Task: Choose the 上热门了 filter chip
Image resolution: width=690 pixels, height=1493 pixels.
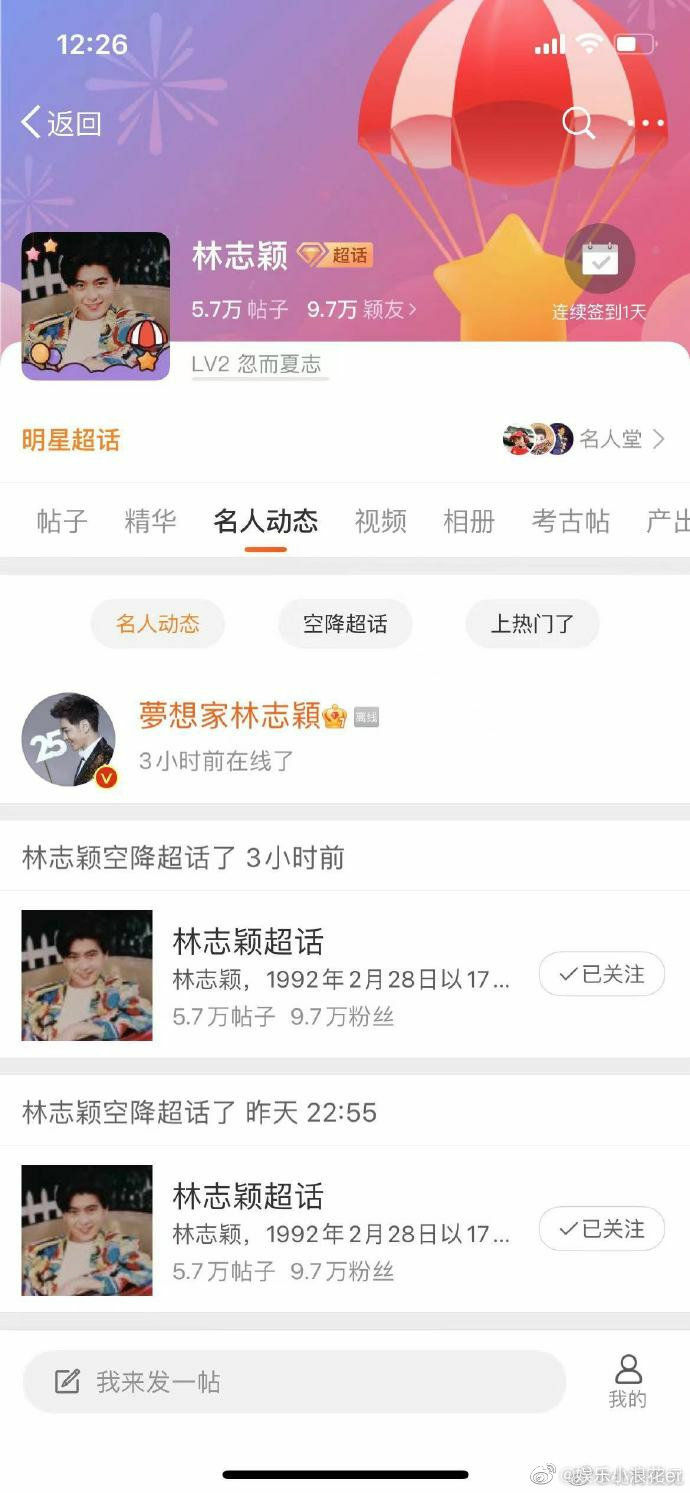Action: 532,624
